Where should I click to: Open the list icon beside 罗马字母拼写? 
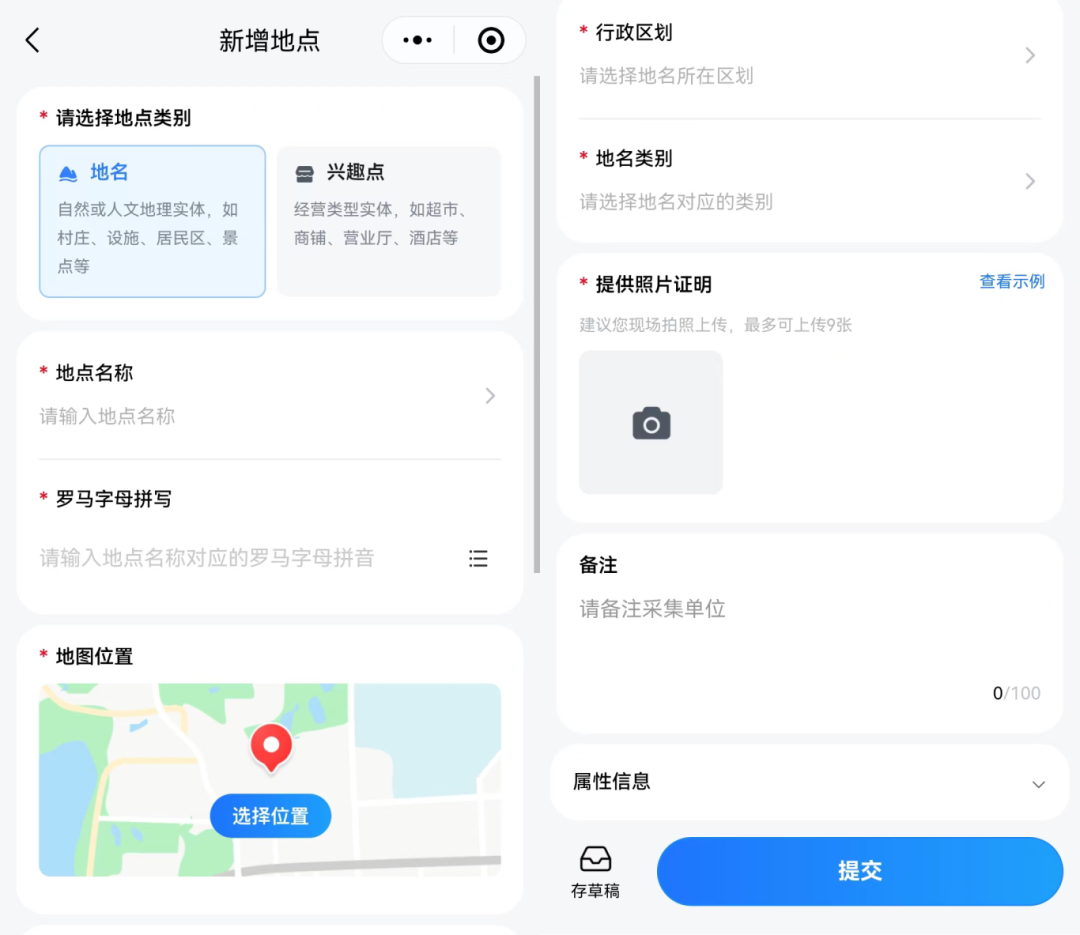(x=478, y=558)
